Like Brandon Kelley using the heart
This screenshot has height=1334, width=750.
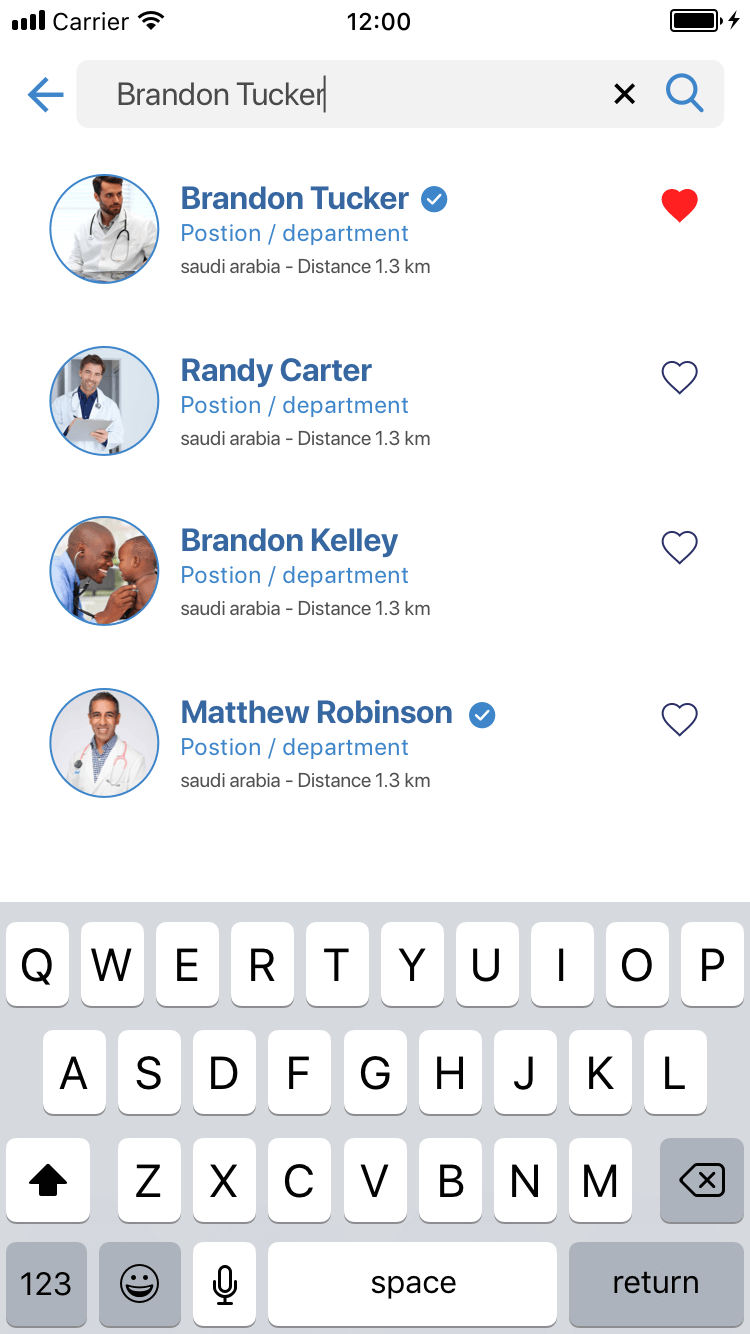click(679, 547)
